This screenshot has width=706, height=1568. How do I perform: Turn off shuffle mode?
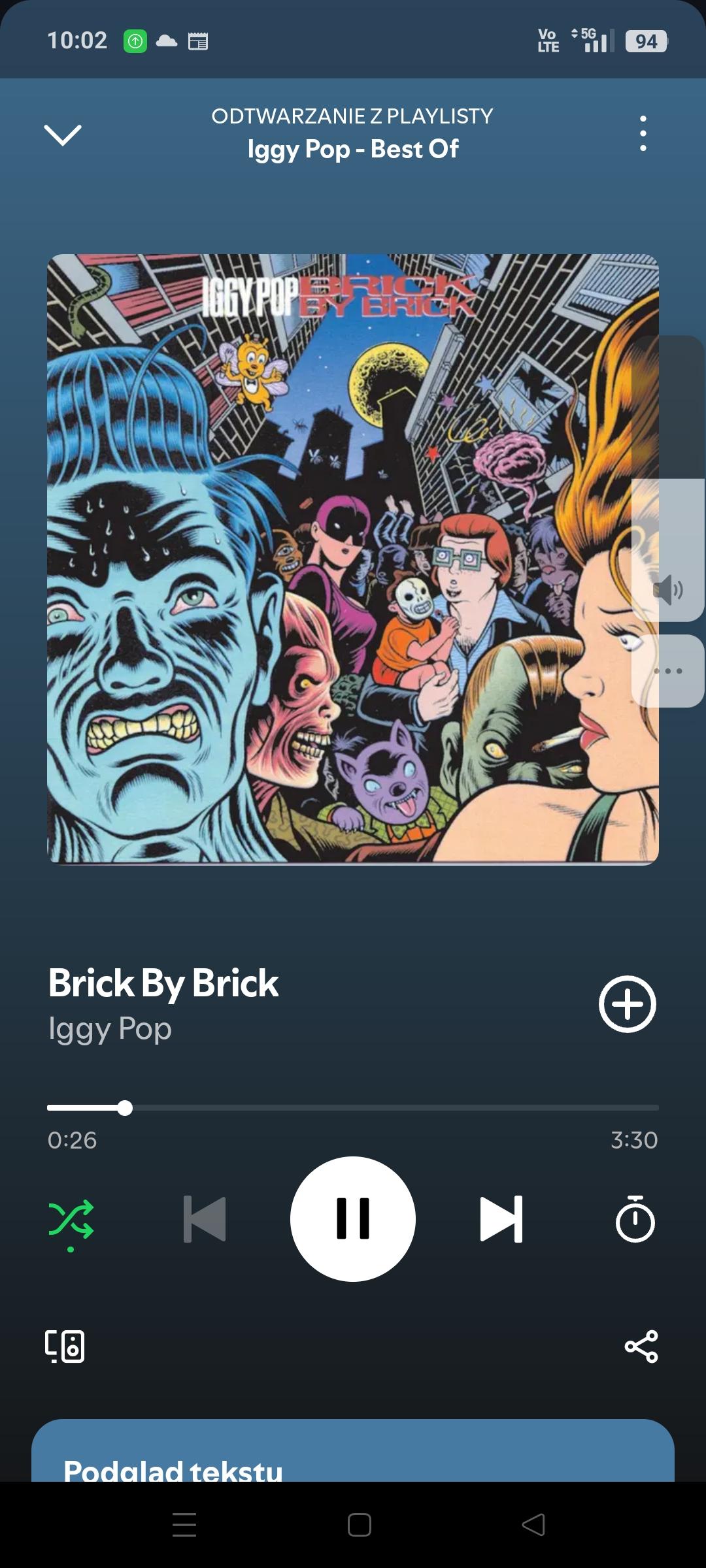(x=71, y=1220)
